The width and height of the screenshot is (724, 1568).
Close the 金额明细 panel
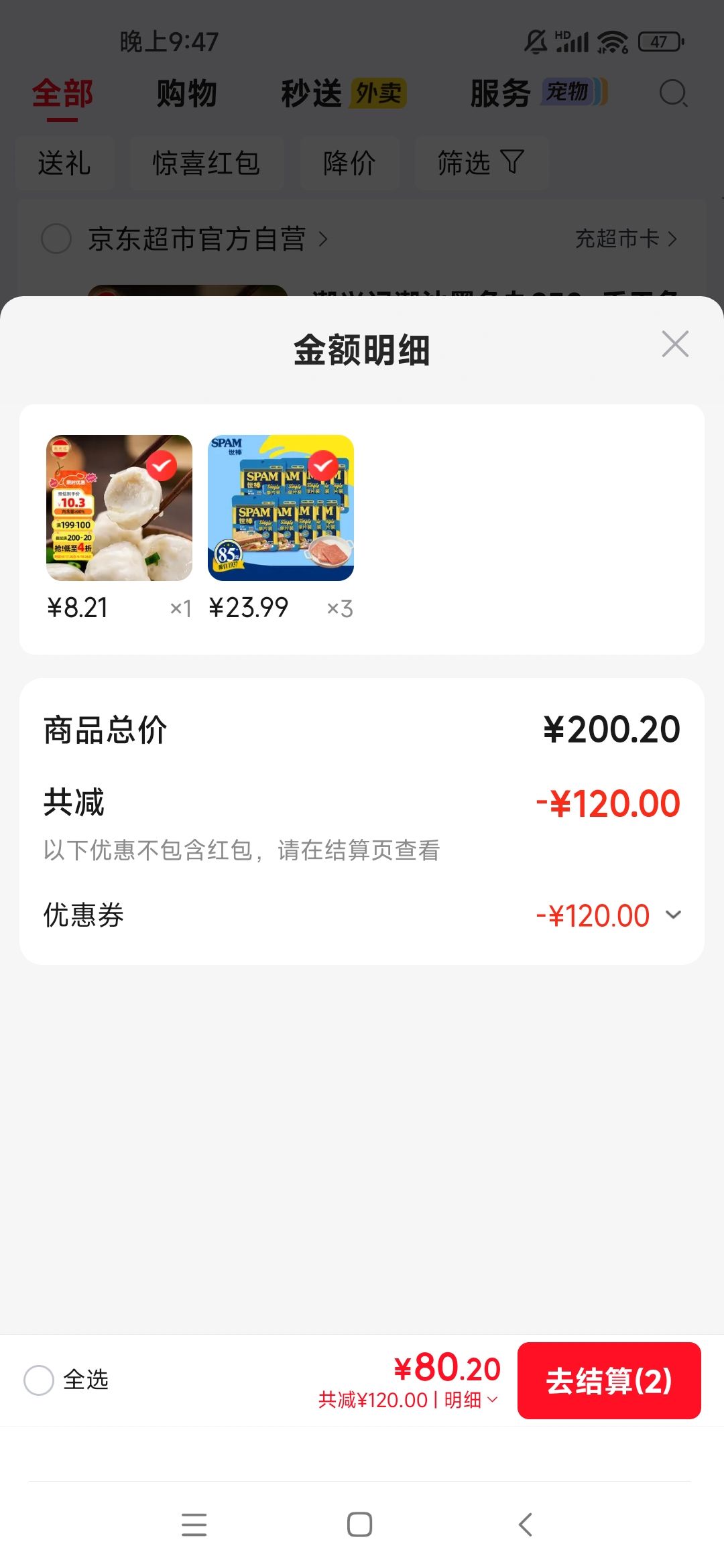(675, 344)
